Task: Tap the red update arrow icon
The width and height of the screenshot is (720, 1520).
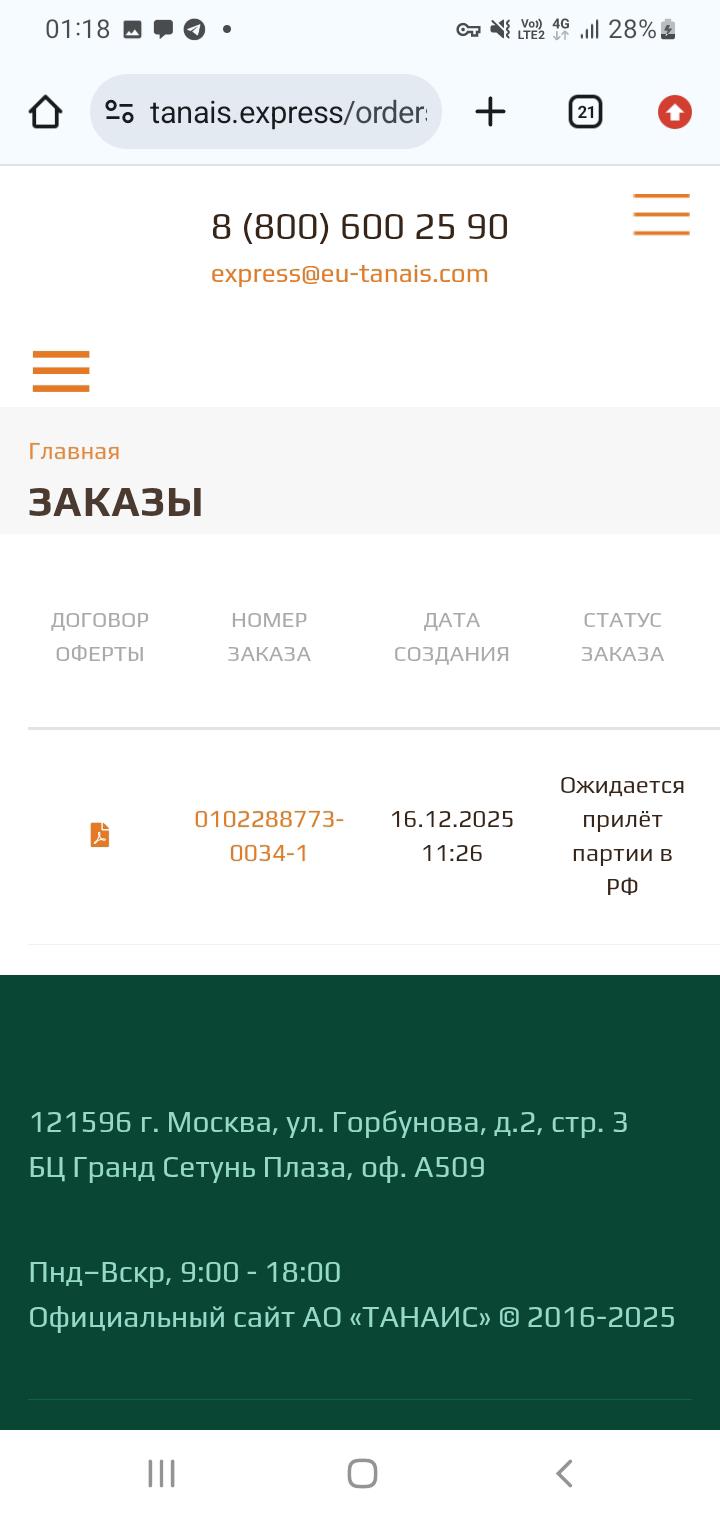Action: 675,112
